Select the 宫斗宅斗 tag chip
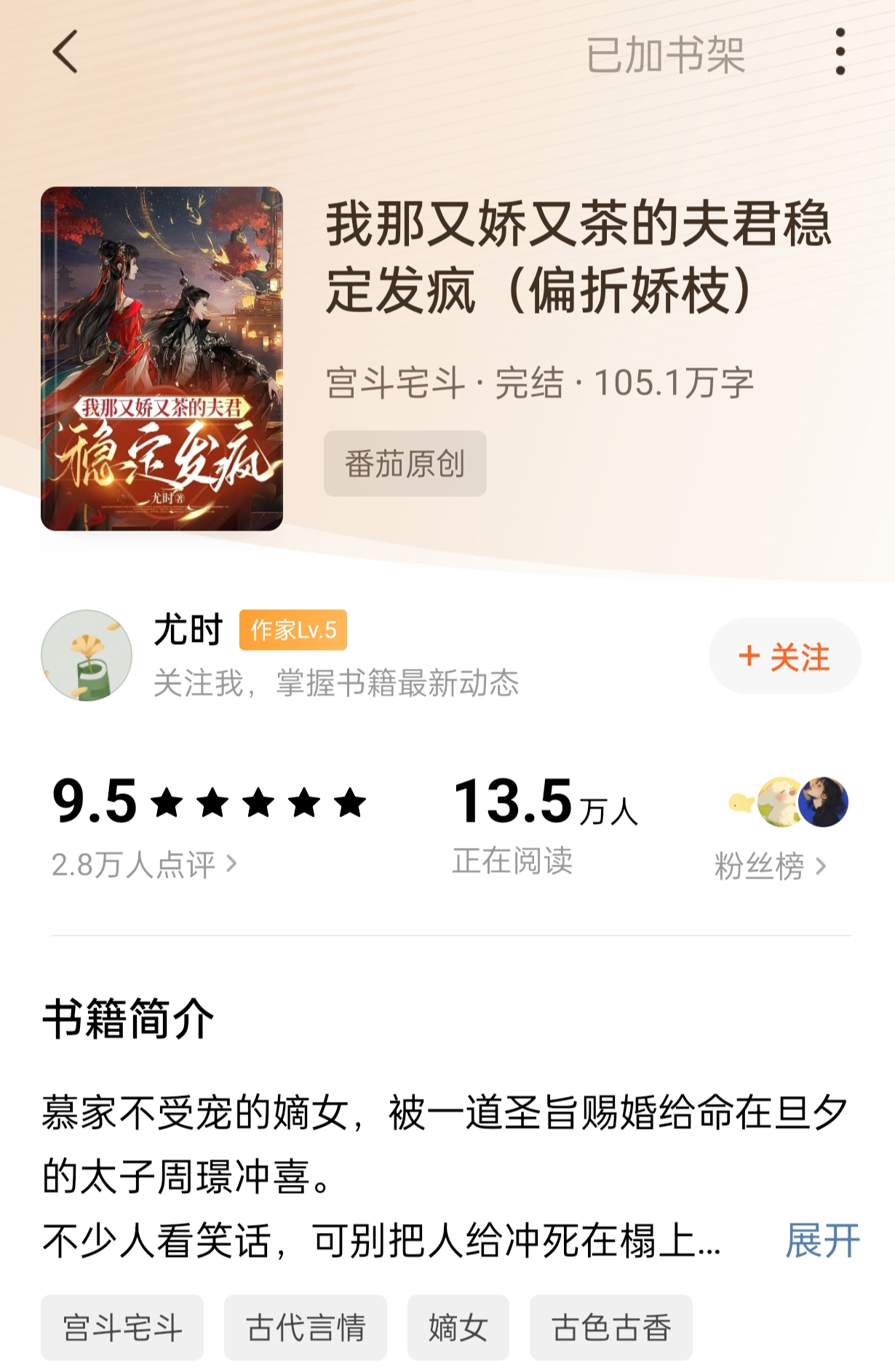Viewport: 895px width, 1372px height. (122, 1328)
